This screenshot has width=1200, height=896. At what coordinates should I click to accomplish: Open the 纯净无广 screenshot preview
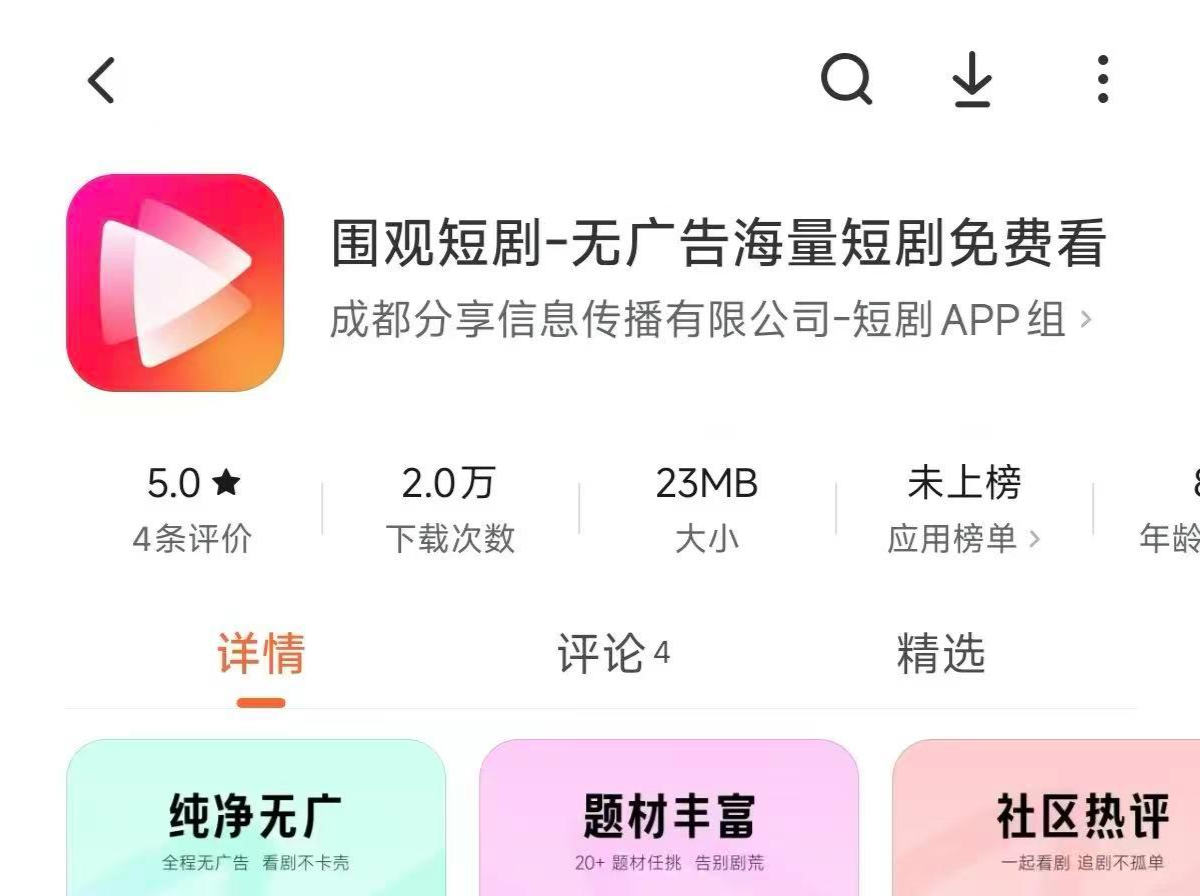256,820
